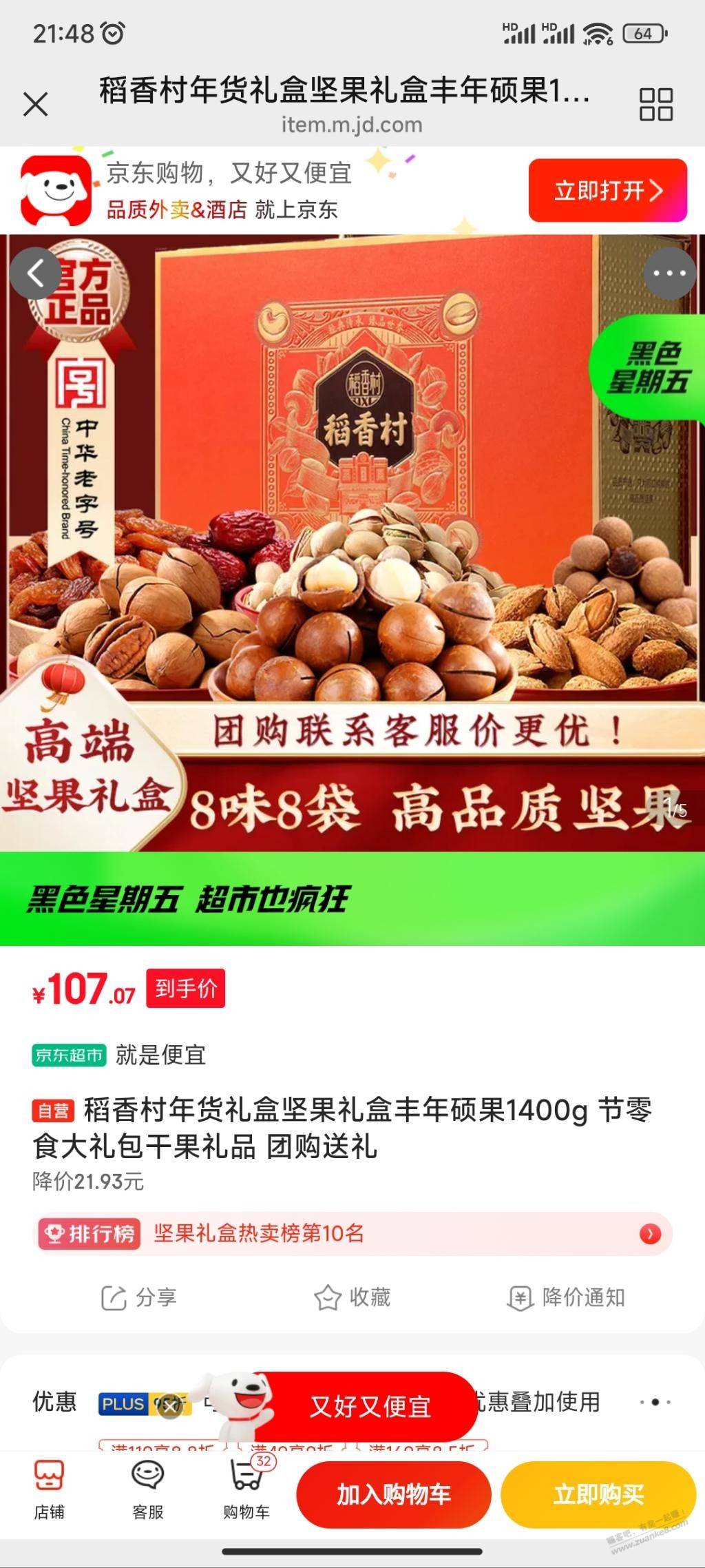The width and height of the screenshot is (705, 1568).
Task: Dismiss the floating 又好又便宜 popup
Action: click(169, 1408)
